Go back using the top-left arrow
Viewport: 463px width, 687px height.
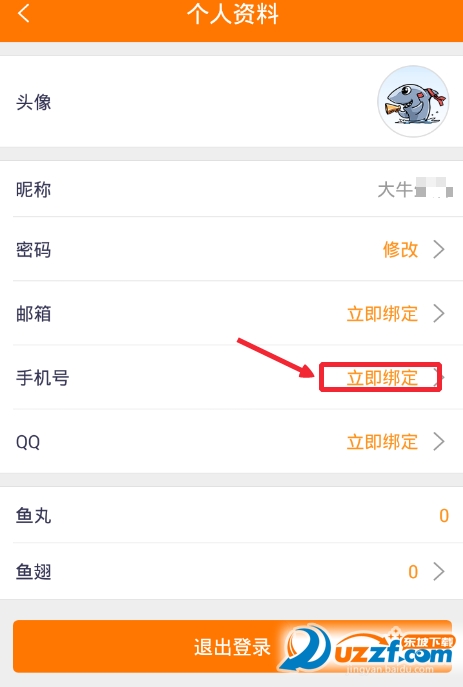[x=24, y=13]
